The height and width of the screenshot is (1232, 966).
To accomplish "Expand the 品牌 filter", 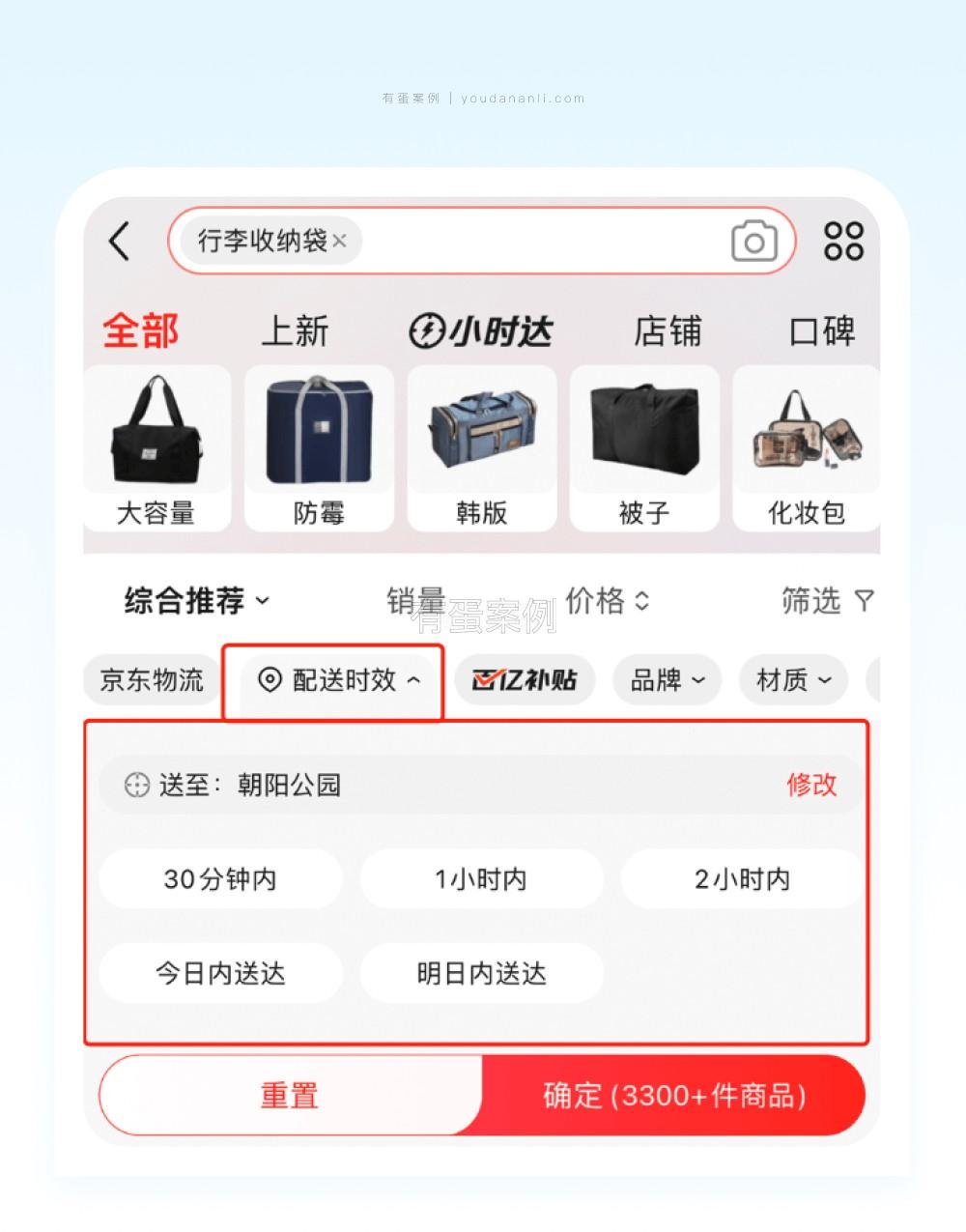I will click(668, 680).
